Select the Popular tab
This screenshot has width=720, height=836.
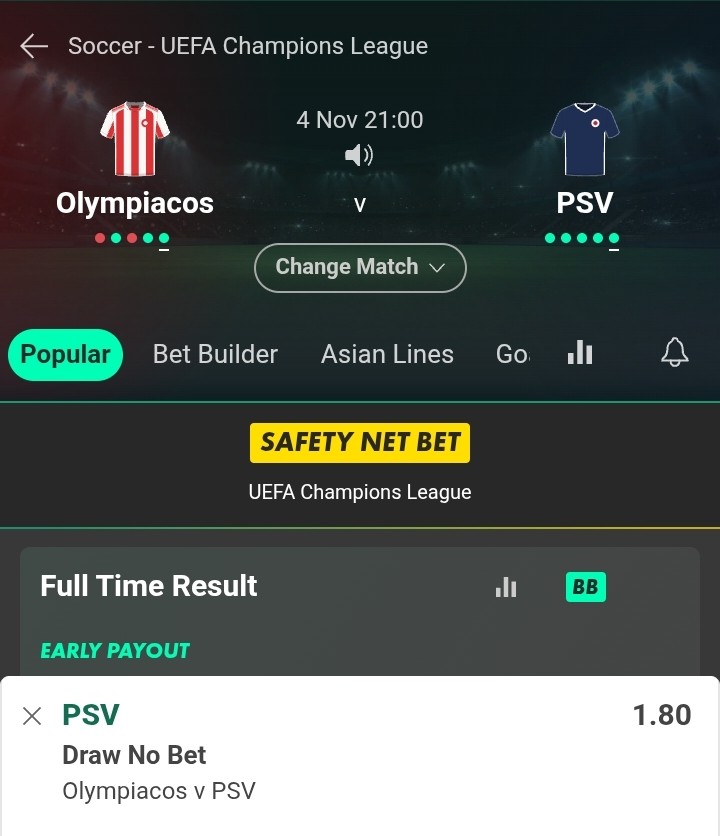tap(65, 354)
